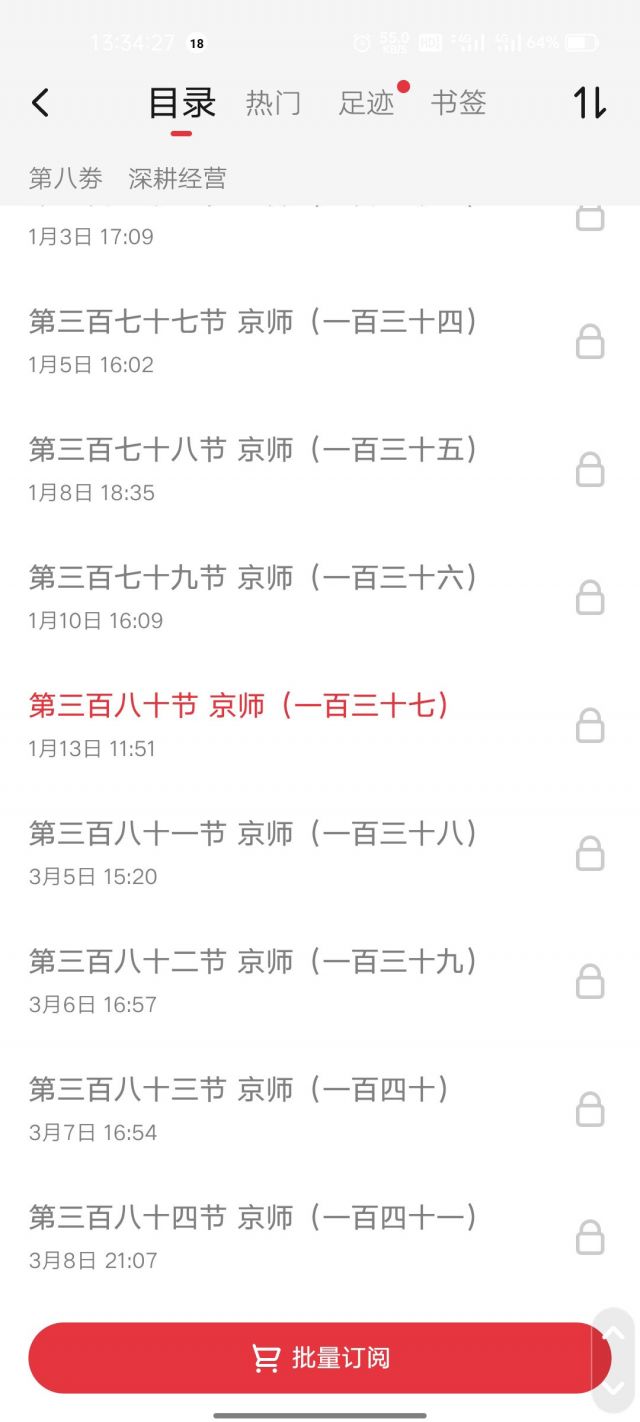Switch to the 足迹 tab
The height and width of the screenshot is (1422, 640).
[x=366, y=103]
